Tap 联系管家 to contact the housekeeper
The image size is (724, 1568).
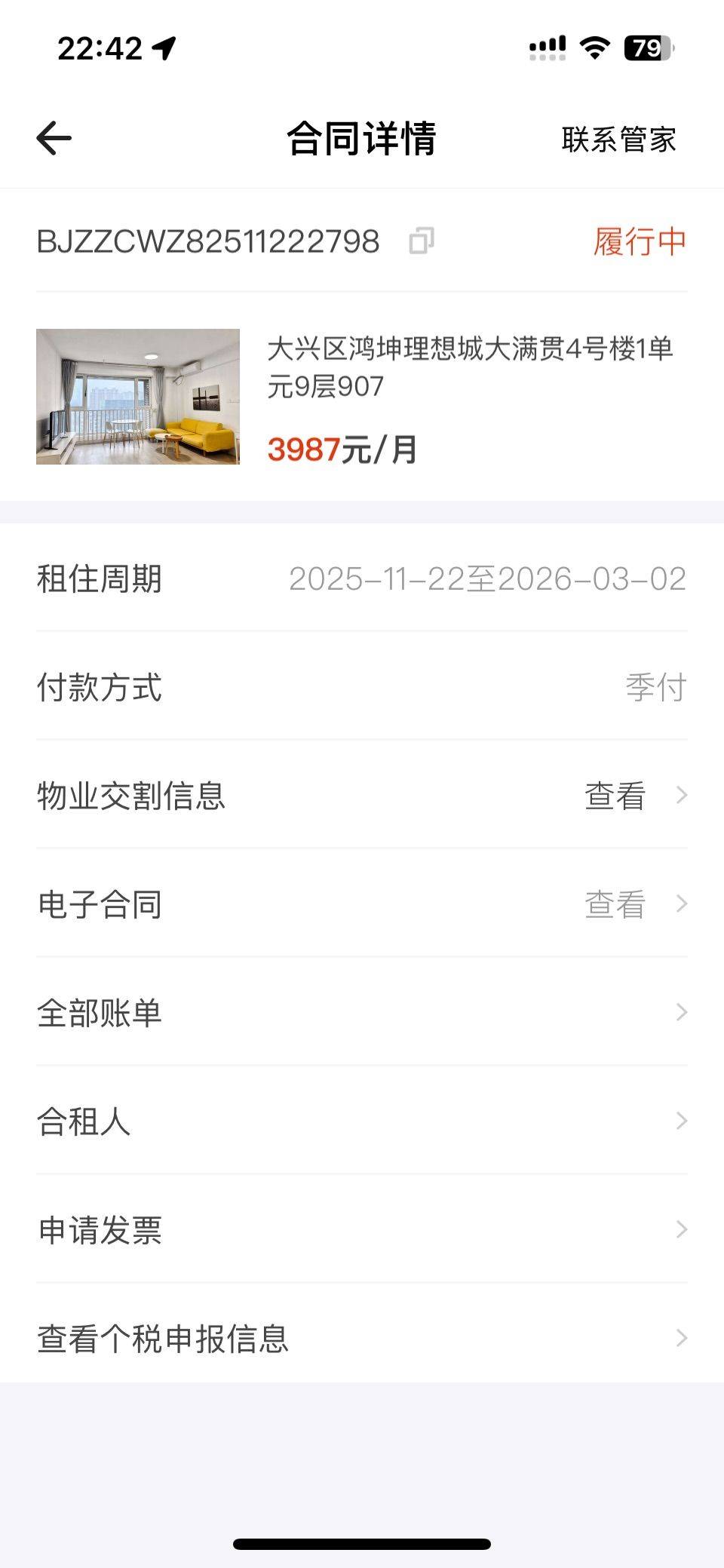618,140
